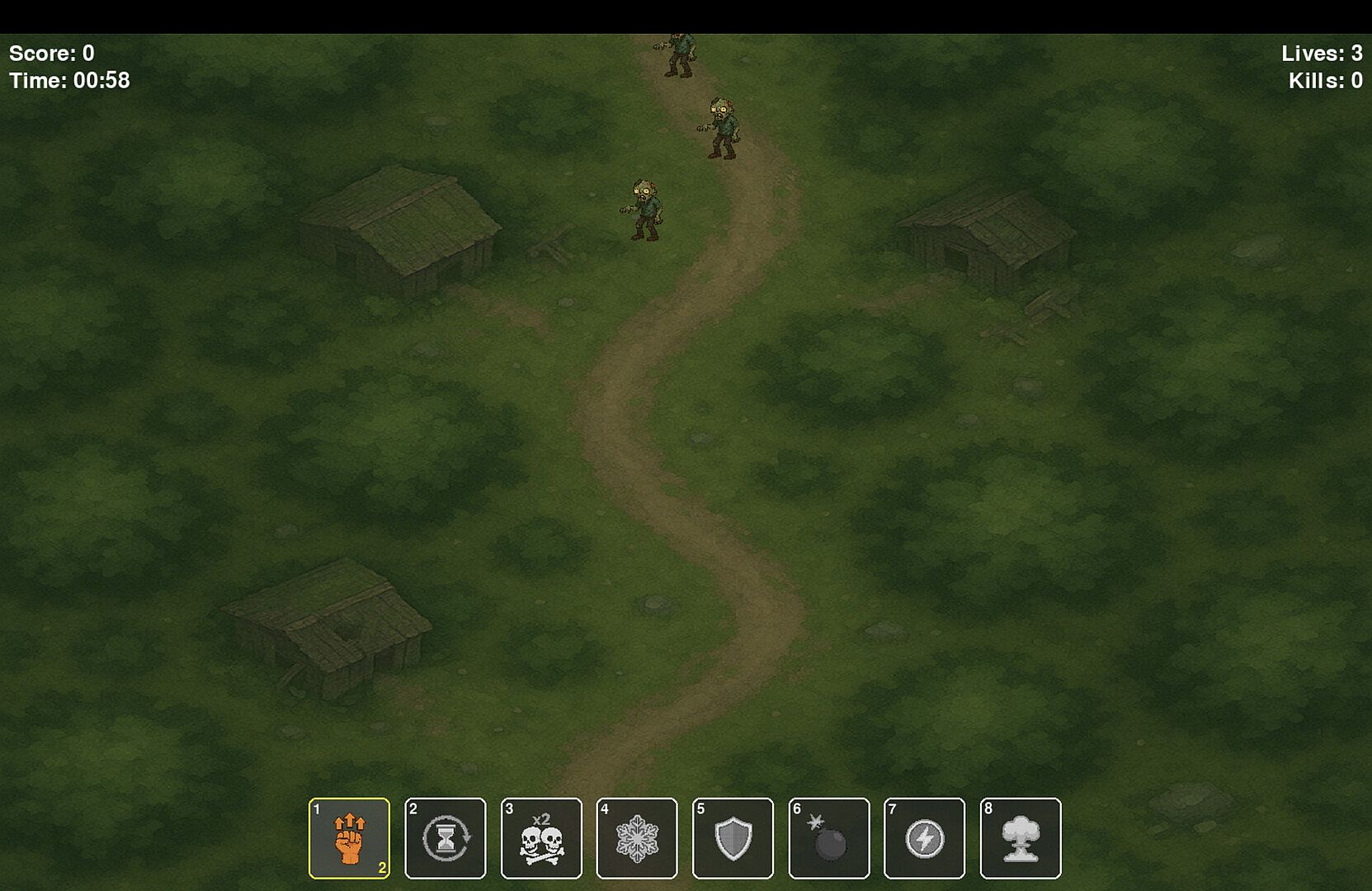Select the bomb ability in slot 6
1372x891 pixels.
(x=829, y=837)
